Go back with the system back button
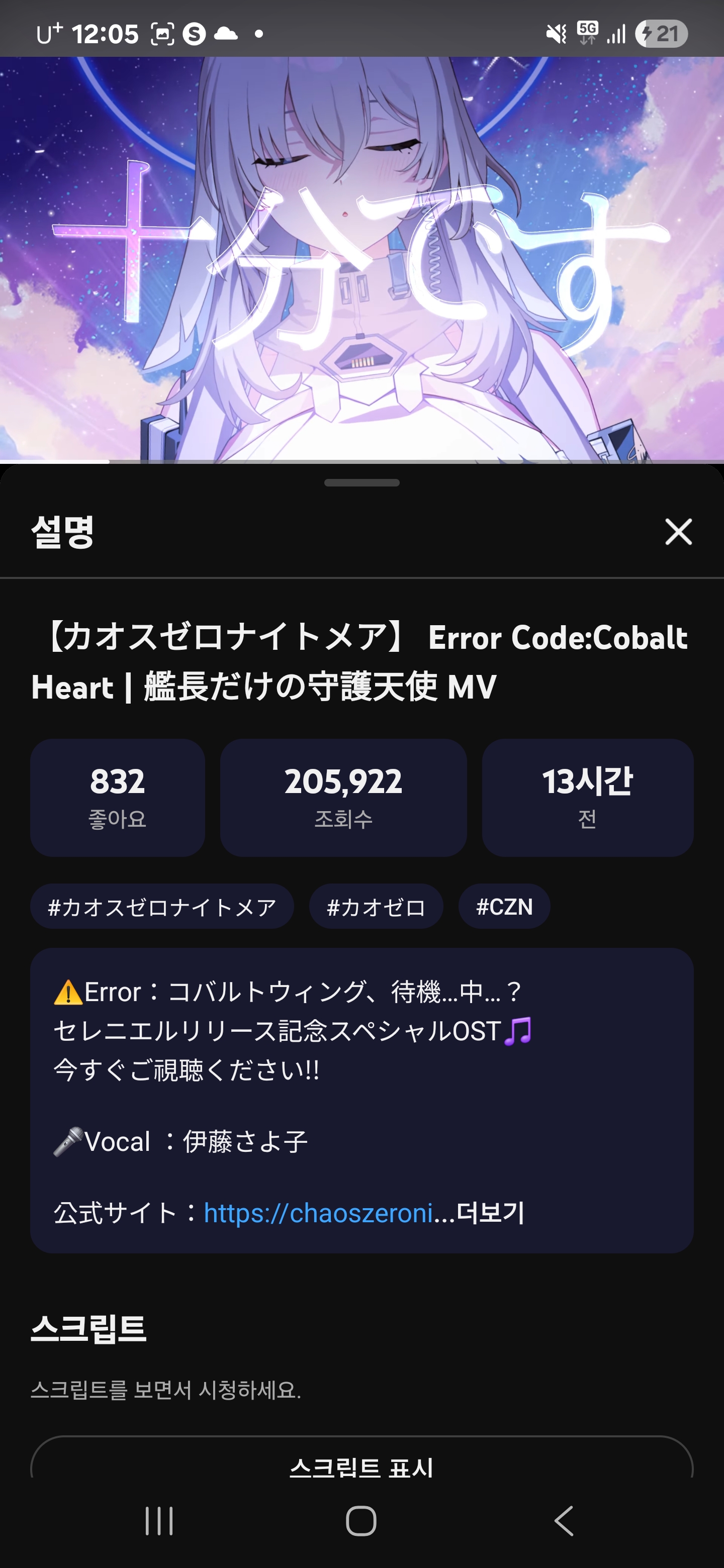Viewport: 724px width, 1568px height. (x=564, y=1521)
